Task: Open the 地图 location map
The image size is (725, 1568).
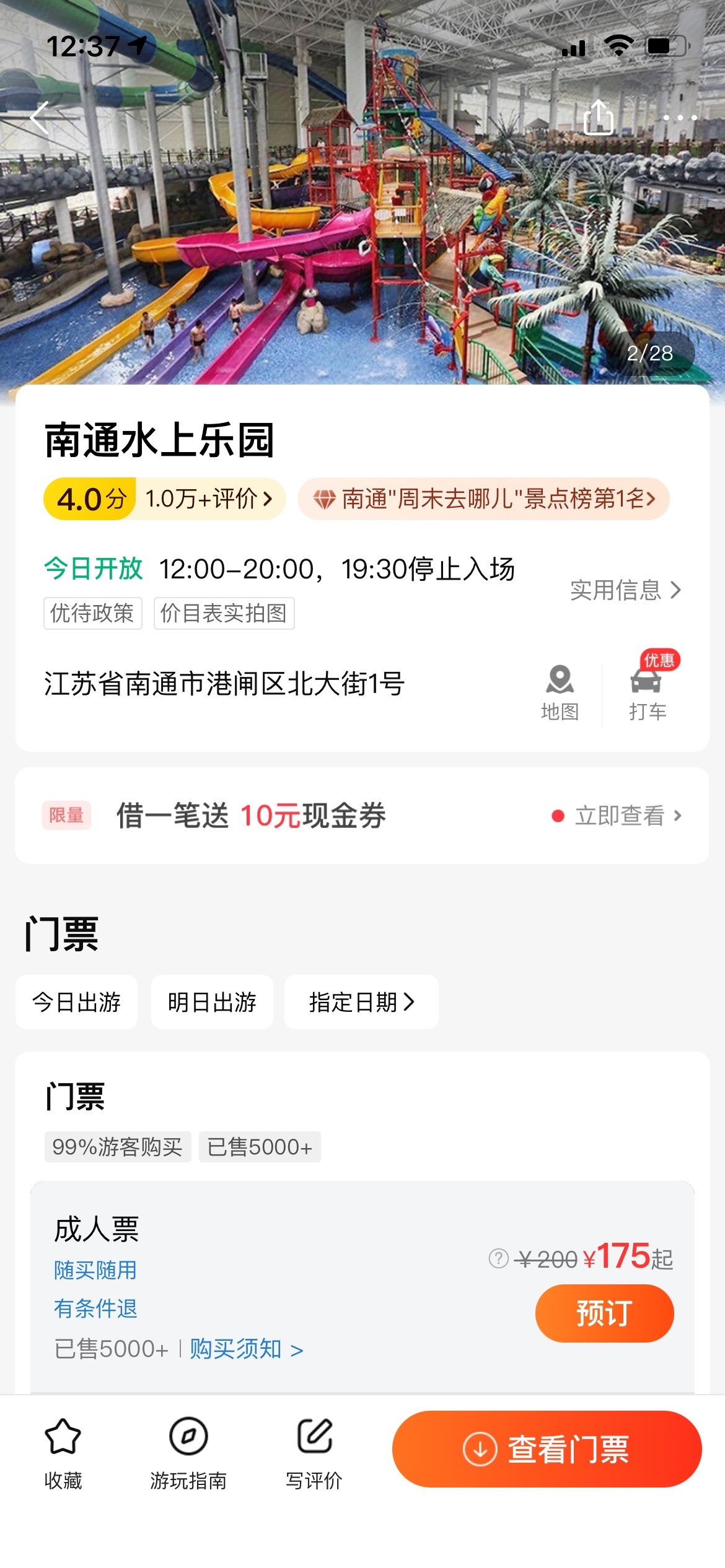Action: [560, 693]
